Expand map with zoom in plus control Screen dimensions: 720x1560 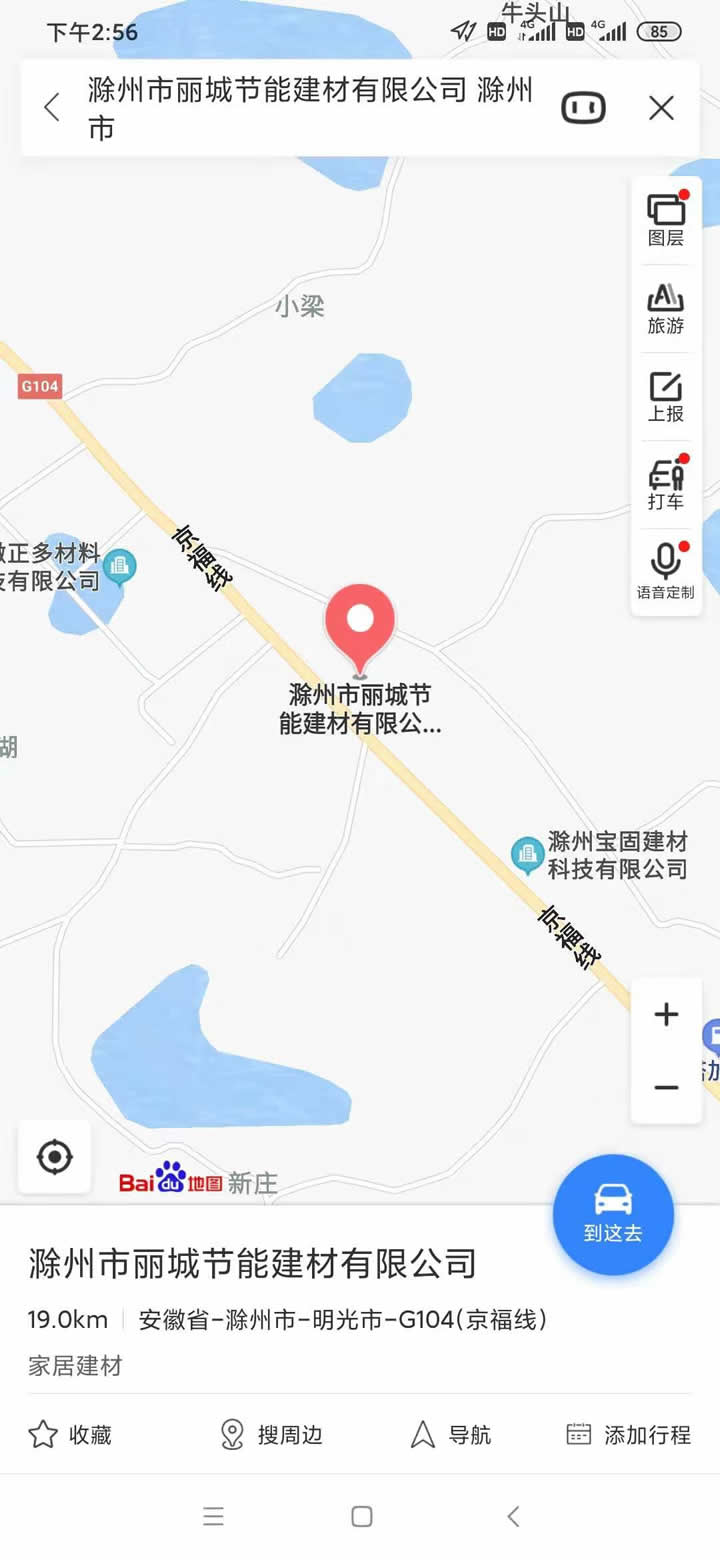pos(665,1014)
